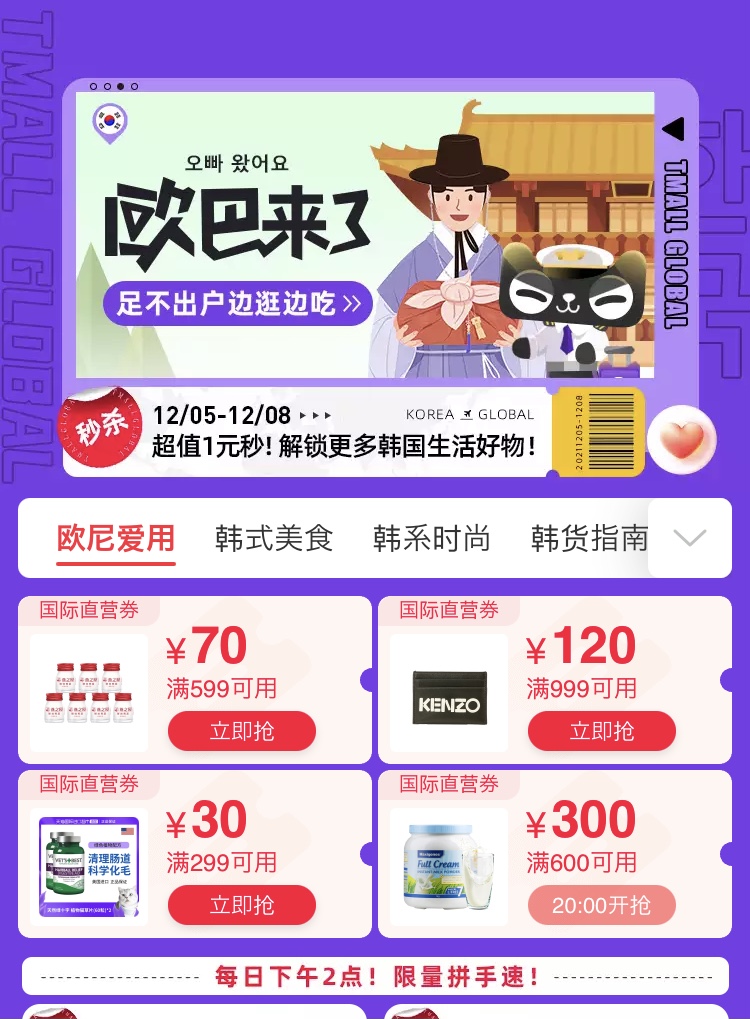The image size is (750, 1019).
Task: Open the 欧巴来了 Korea banner
Action: point(365,235)
